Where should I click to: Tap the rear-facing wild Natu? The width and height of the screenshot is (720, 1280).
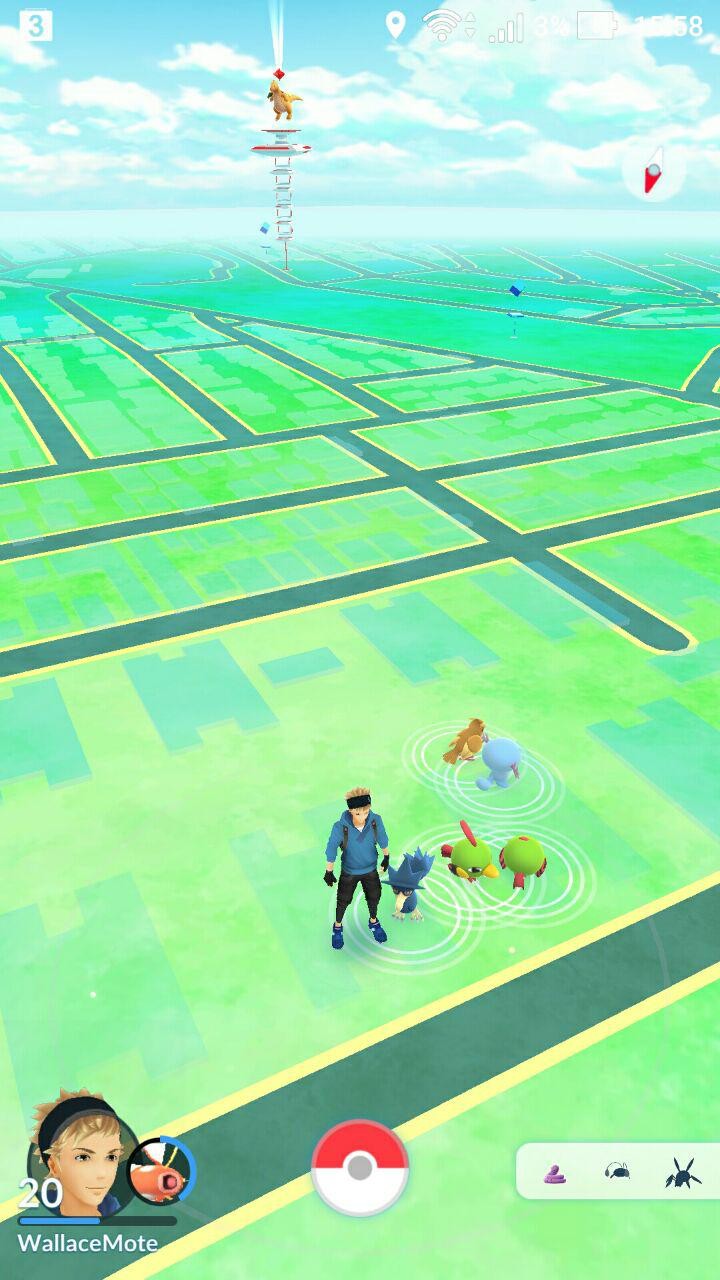pos(522,858)
